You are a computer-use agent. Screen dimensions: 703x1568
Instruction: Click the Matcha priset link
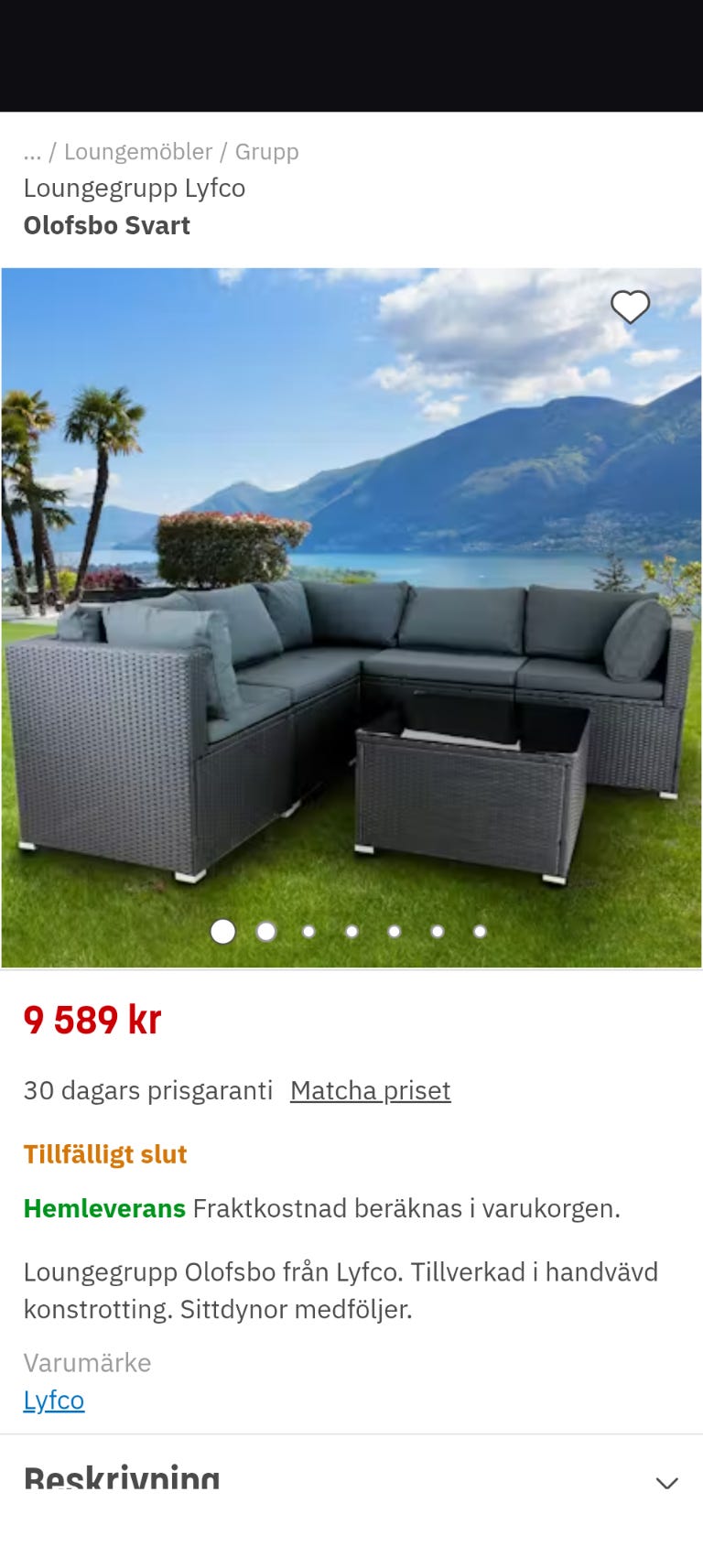(x=370, y=1090)
